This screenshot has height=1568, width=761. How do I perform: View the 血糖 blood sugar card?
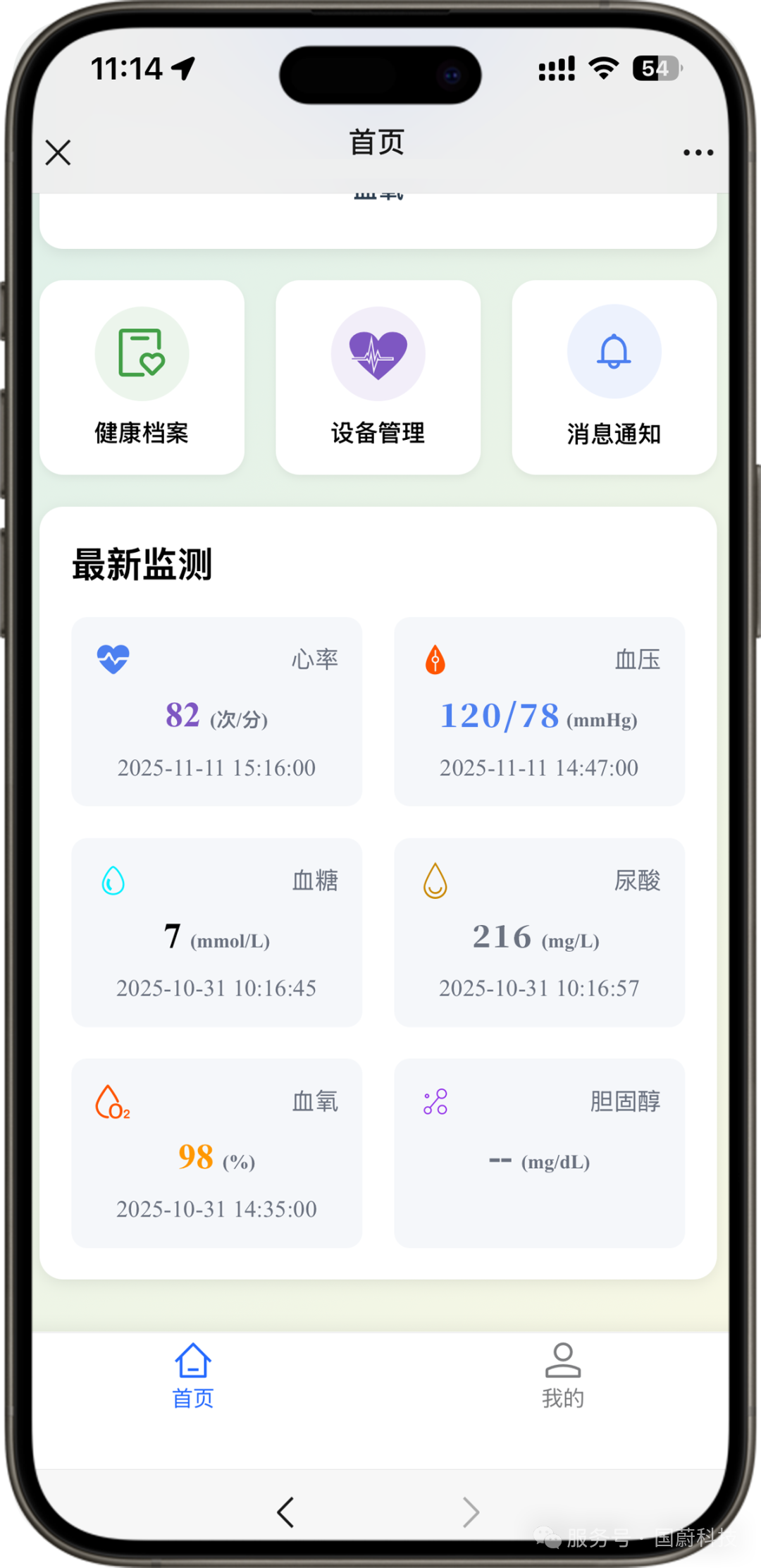pyautogui.click(x=216, y=932)
